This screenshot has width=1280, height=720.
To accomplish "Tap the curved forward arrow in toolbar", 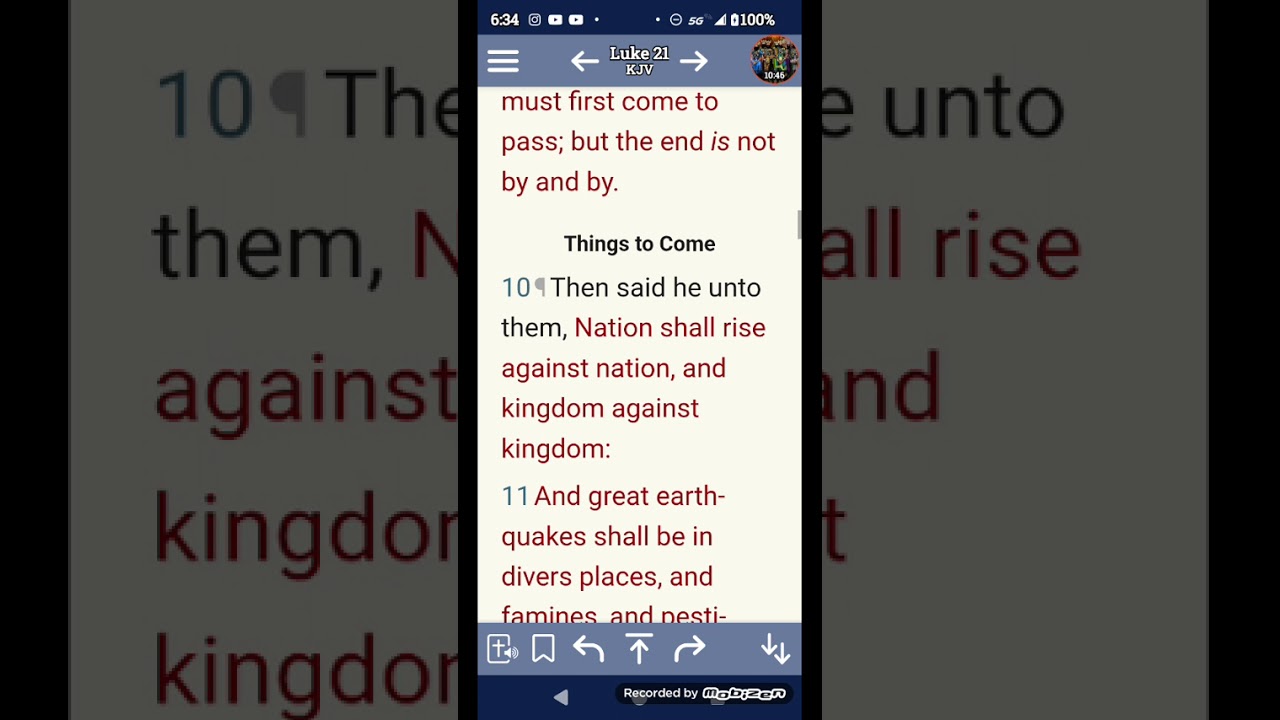I will 690,649.
